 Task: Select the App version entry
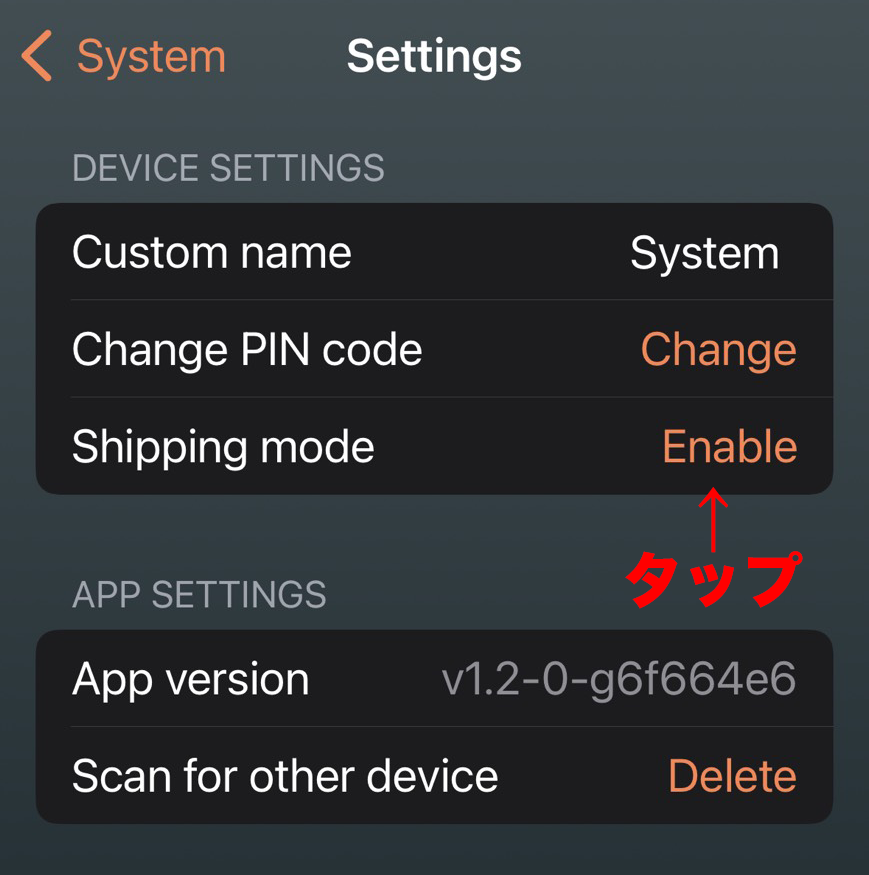pos(435,678)
